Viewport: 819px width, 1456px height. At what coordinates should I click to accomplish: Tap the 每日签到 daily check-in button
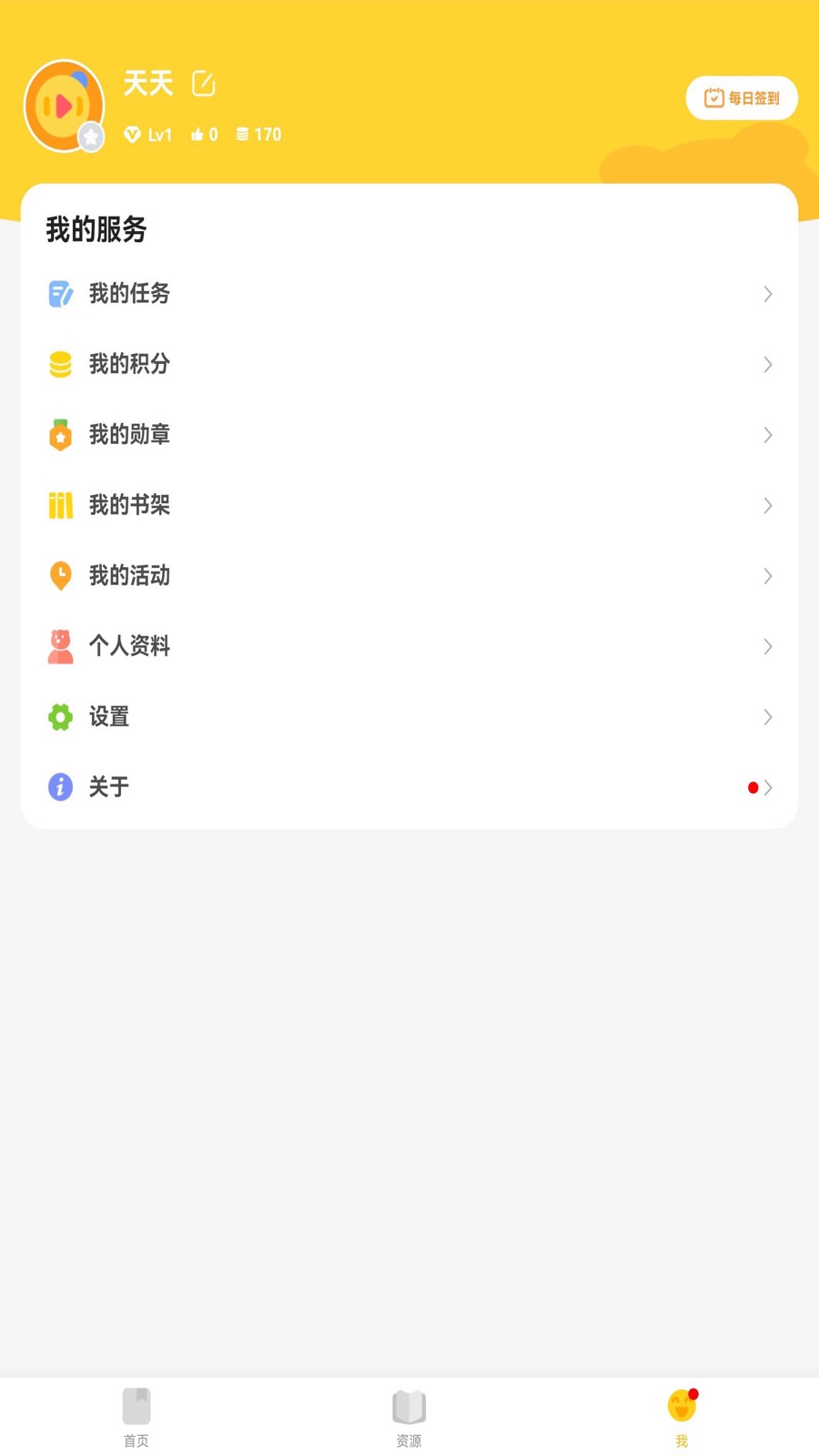(x=742, y=98)
